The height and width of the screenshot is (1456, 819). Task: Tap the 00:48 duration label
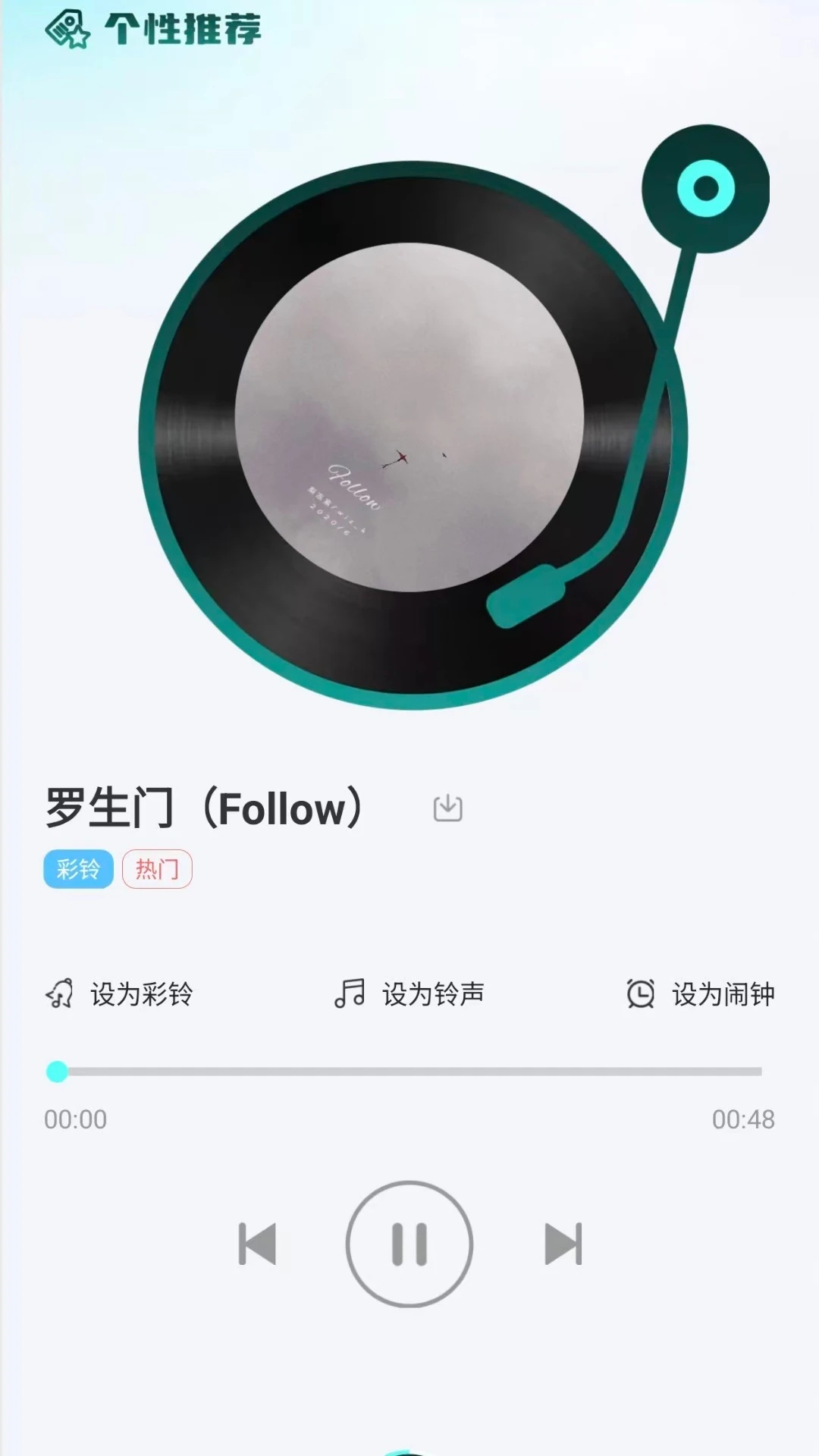(744, 1119)
